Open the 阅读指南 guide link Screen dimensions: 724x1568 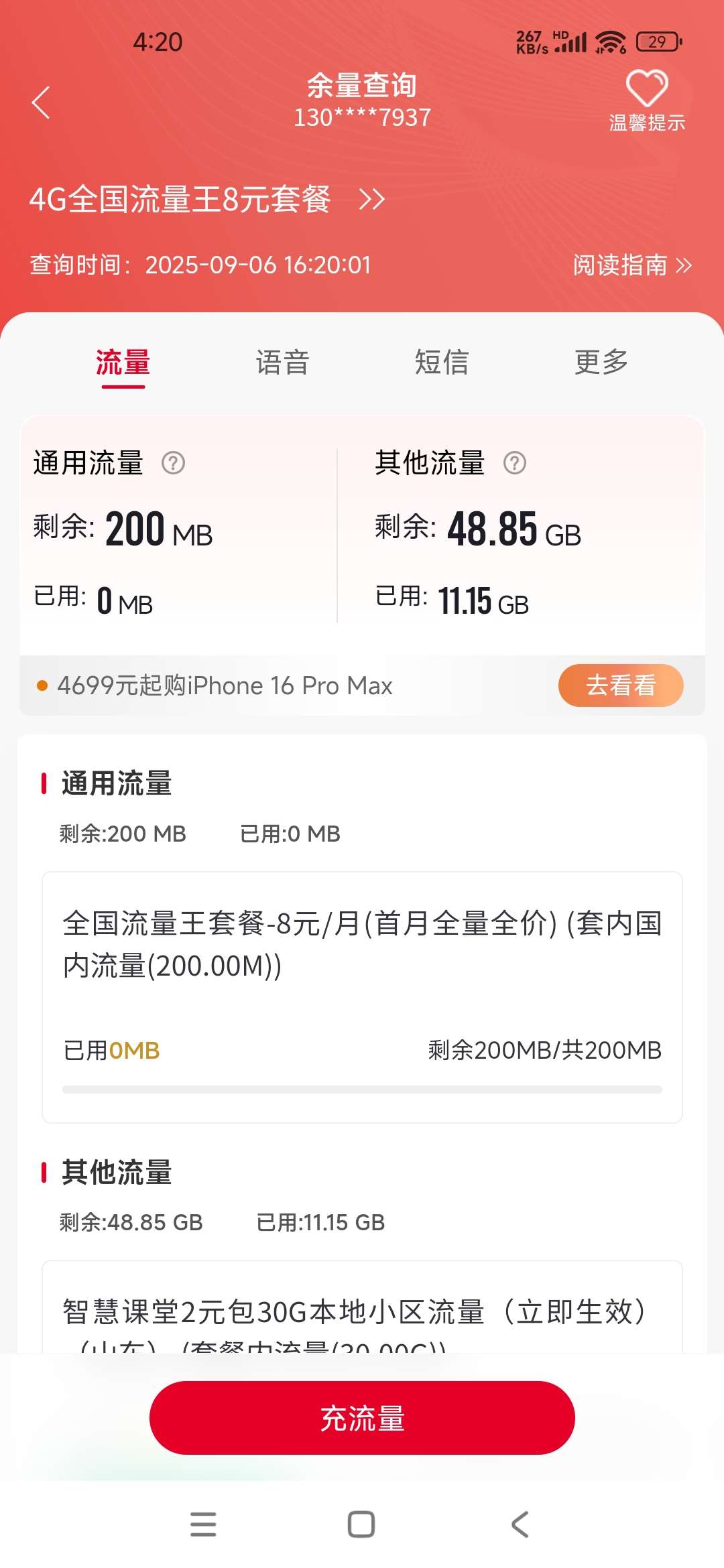pos(631,265)
